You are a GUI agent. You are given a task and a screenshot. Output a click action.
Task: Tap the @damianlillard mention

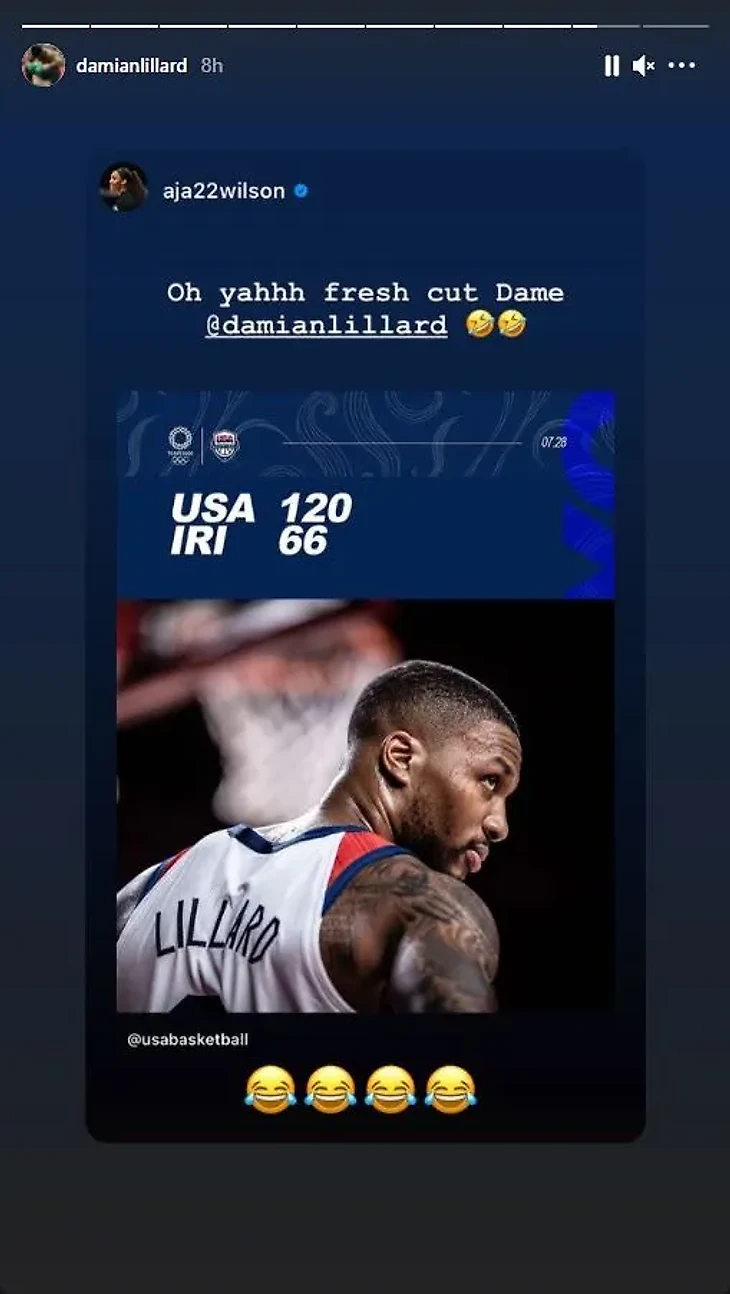coord(326,325)
